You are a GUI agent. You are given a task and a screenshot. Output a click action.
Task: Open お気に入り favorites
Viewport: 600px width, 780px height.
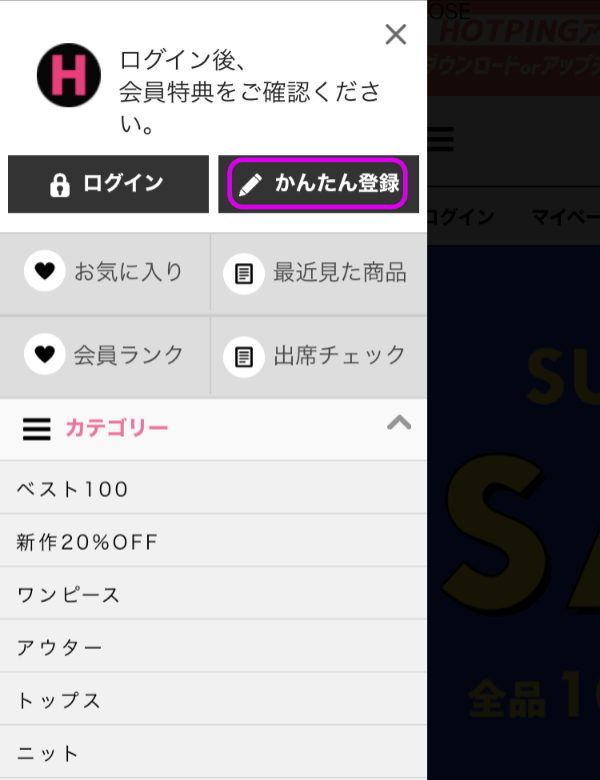pos(105,272)
